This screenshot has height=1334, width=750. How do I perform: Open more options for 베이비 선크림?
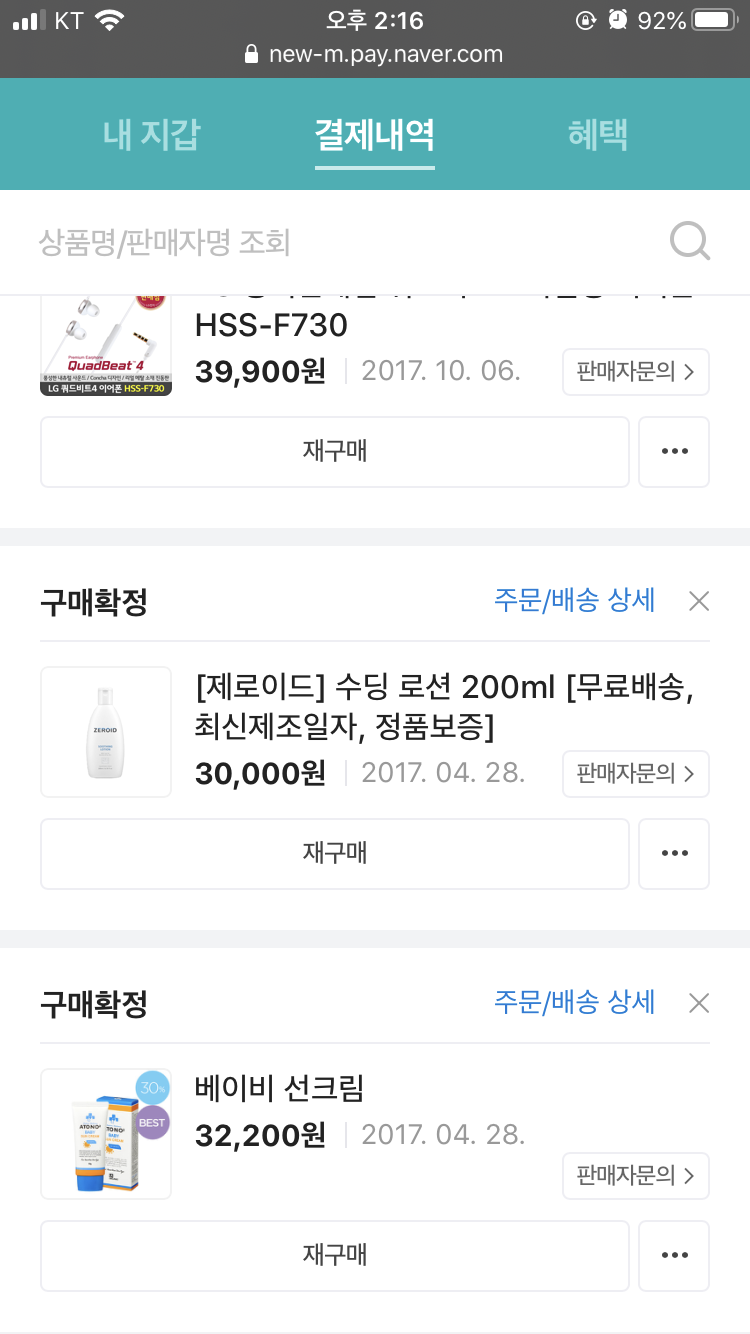(674, 1256)
